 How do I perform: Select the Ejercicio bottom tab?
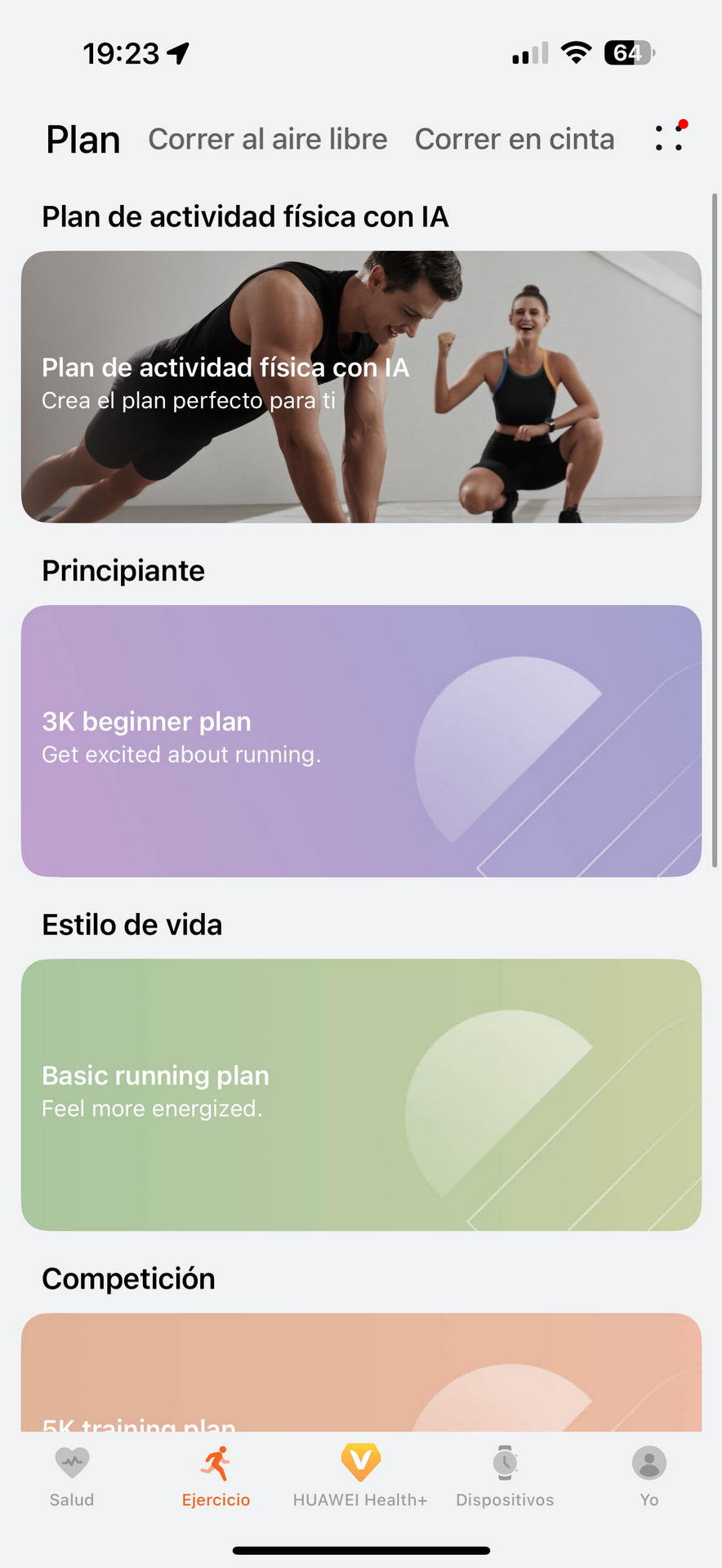pos(216,1477)
